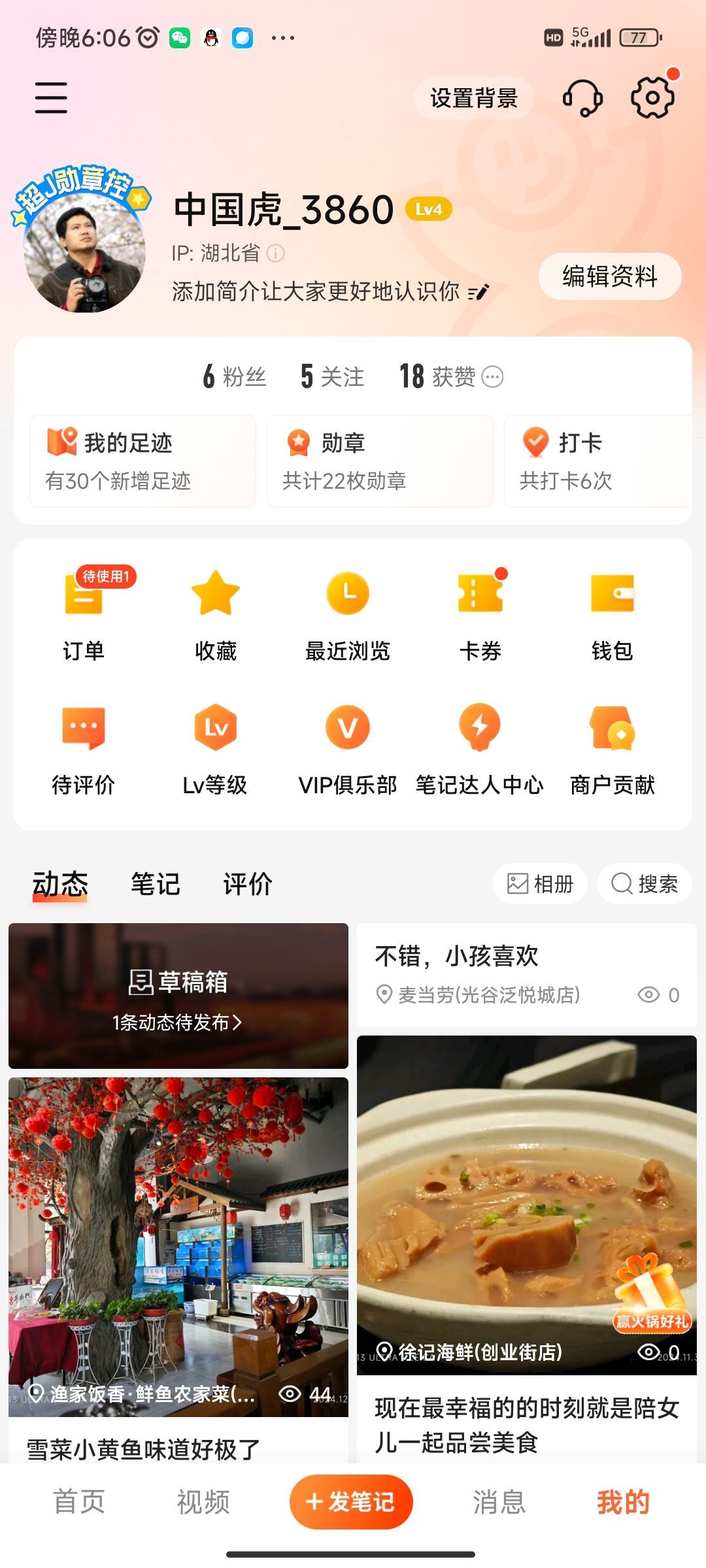Open 我的足迹 card
The width and height of the screenshot is (706, 1568).
(143, 461)
